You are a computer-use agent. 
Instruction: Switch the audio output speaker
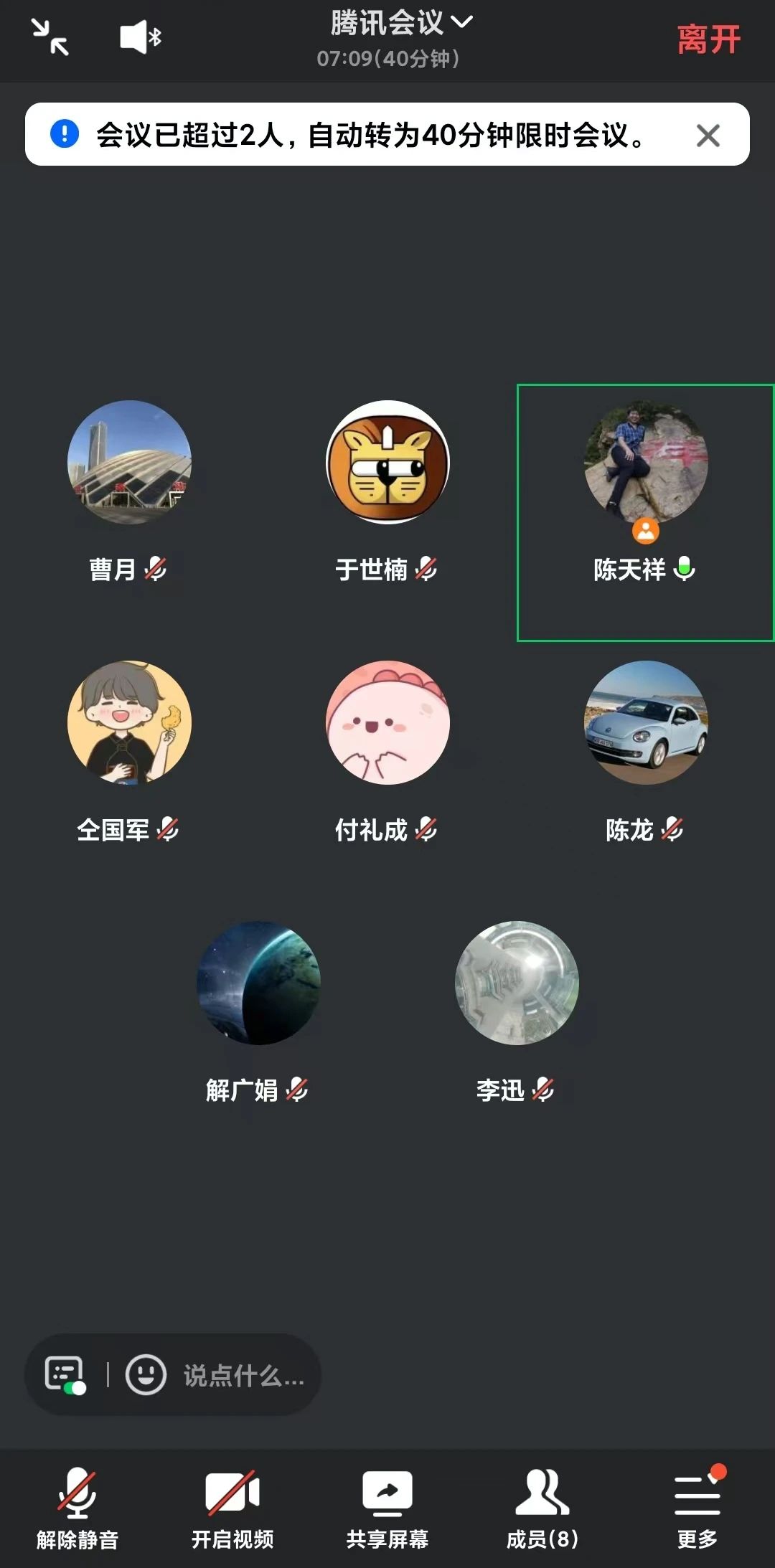coord(140,37)
